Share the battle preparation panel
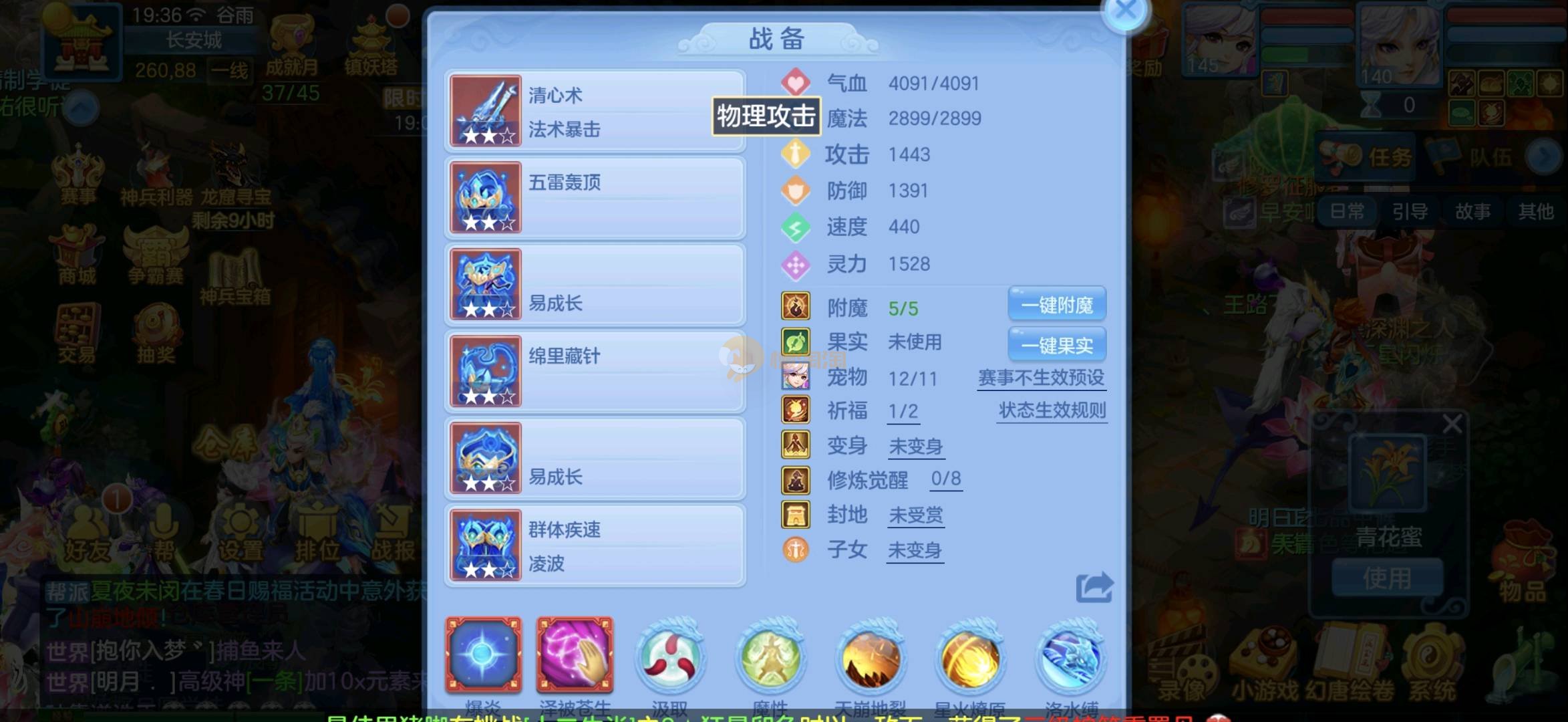The image size is (1568, 722). 1094,588
